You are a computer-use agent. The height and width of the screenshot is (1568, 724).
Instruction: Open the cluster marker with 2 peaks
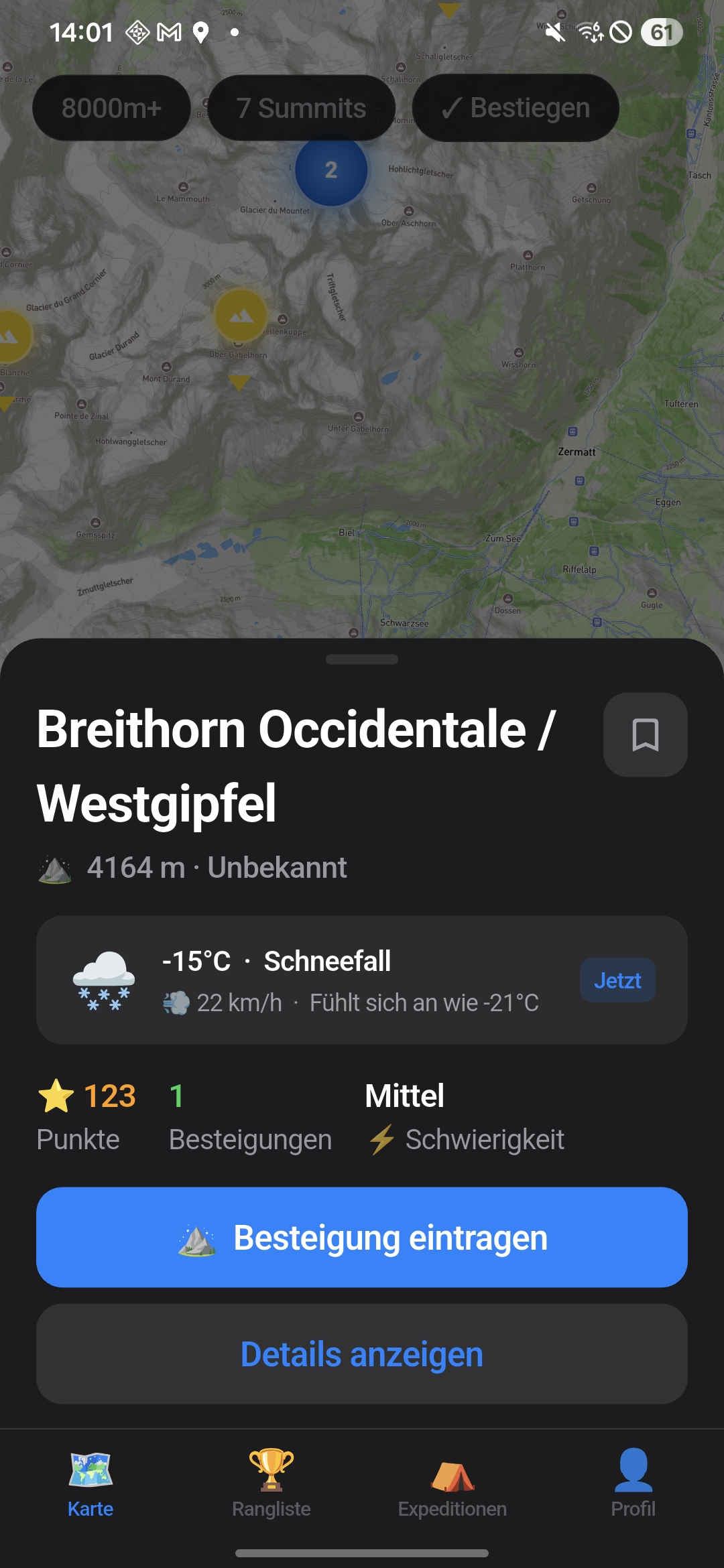click(x=331, y=170)
